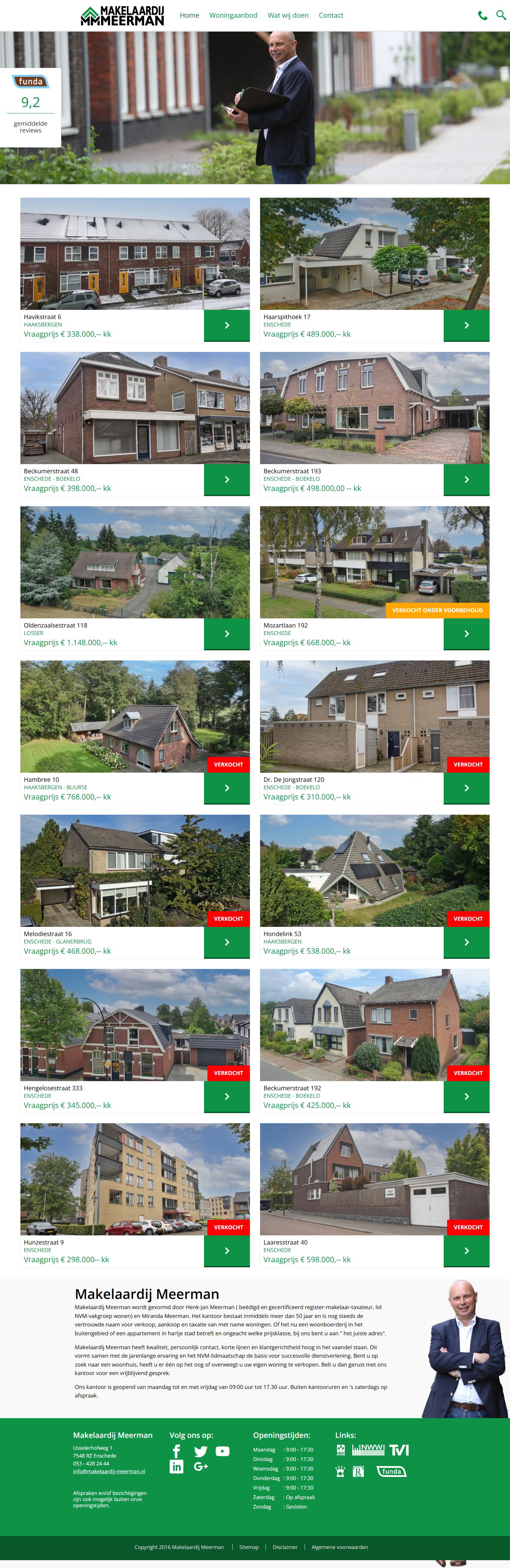Image resolution: width=510 pixels, height=1568 pixels.
Task: Tap the phone call icon
Action: pos(482,16)
